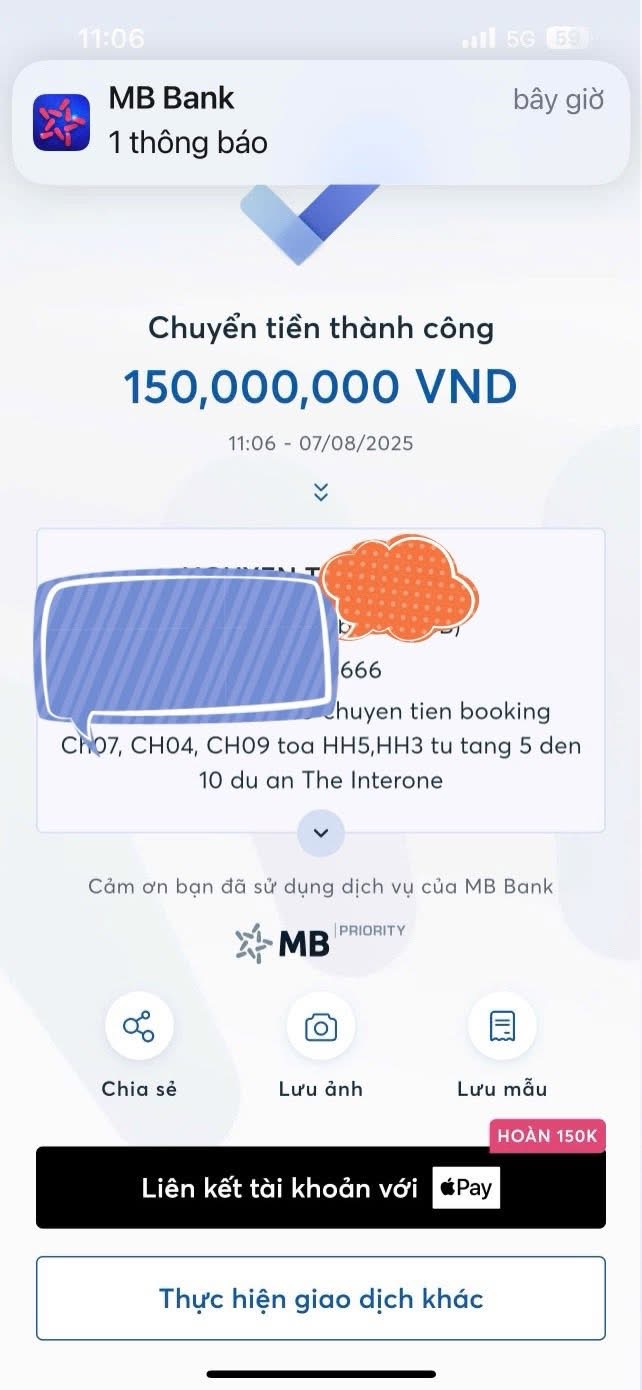Expand details with double chevron under date
The width and height of the screenshot is (642, 1390).
(320, 492)
